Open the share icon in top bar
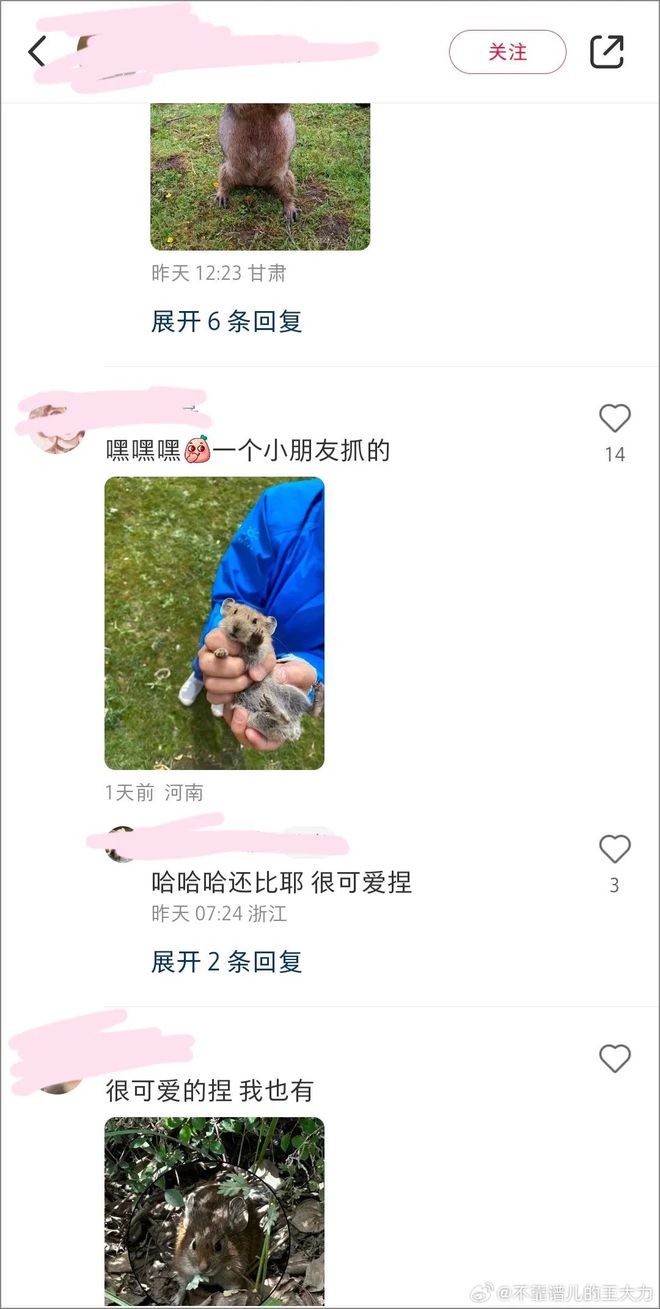The width and height of the screenshot is (660, 1309). point(606,52)
